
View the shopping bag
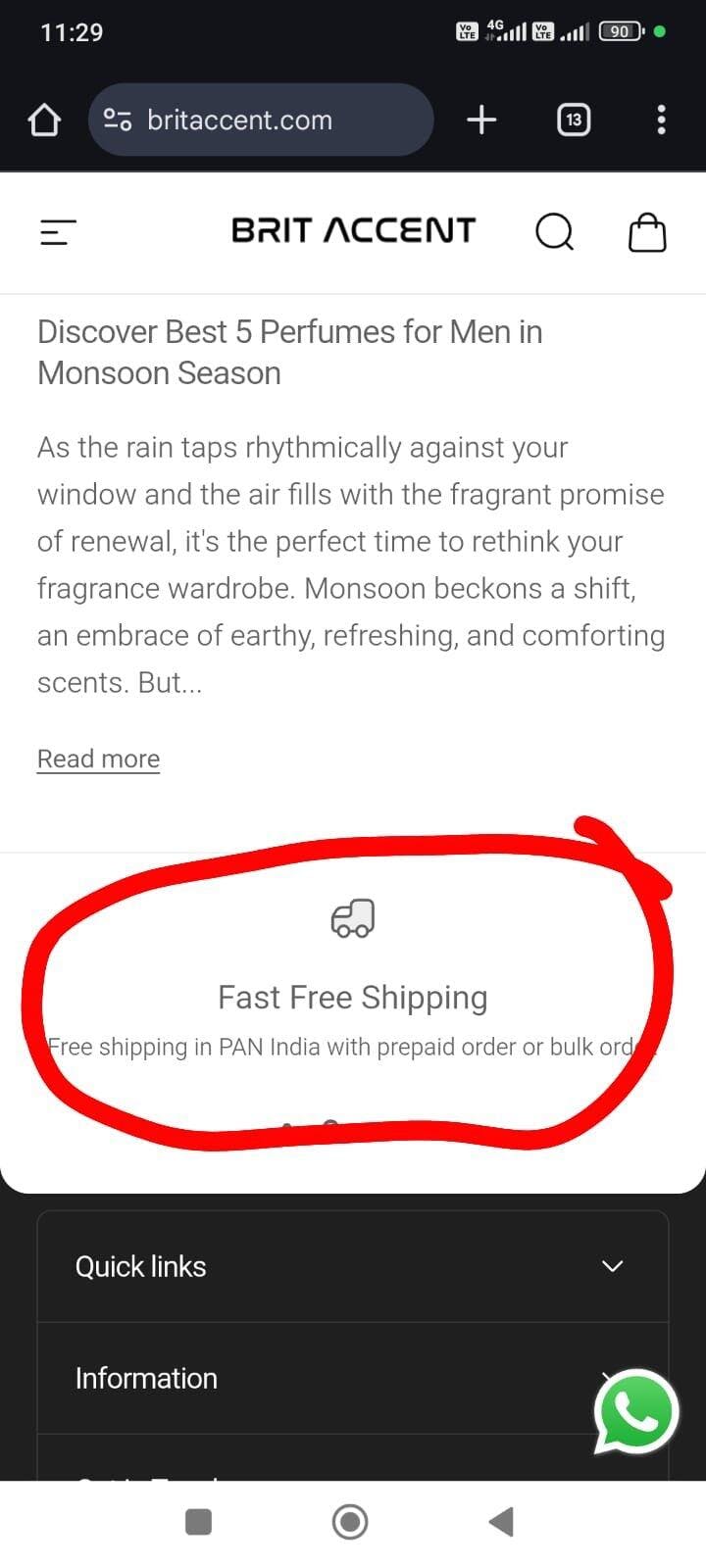click(x=646, y=232)
